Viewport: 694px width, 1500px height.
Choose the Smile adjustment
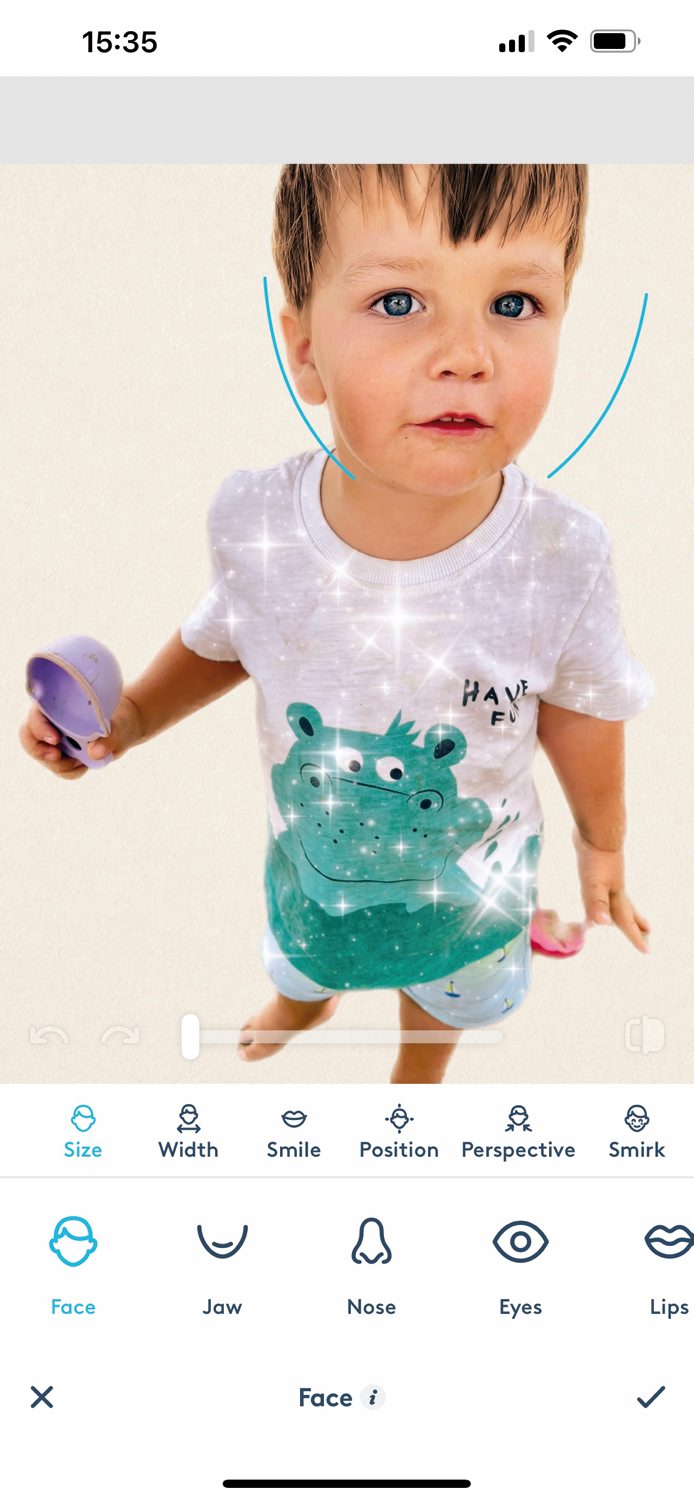click(x=294, y=1132)
